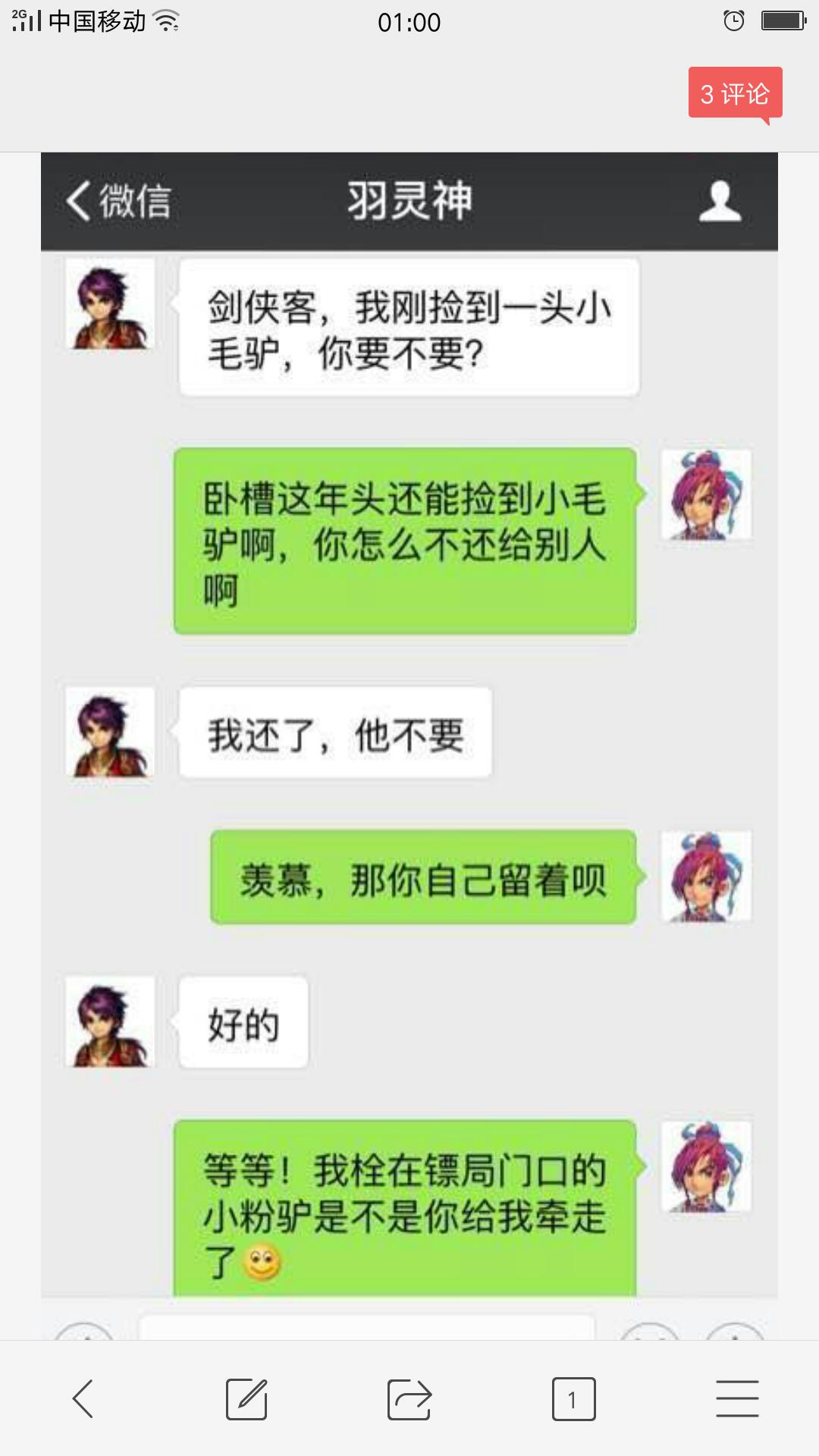
Task: Go back with the bottom arrow
Action: click(83, 1398)
